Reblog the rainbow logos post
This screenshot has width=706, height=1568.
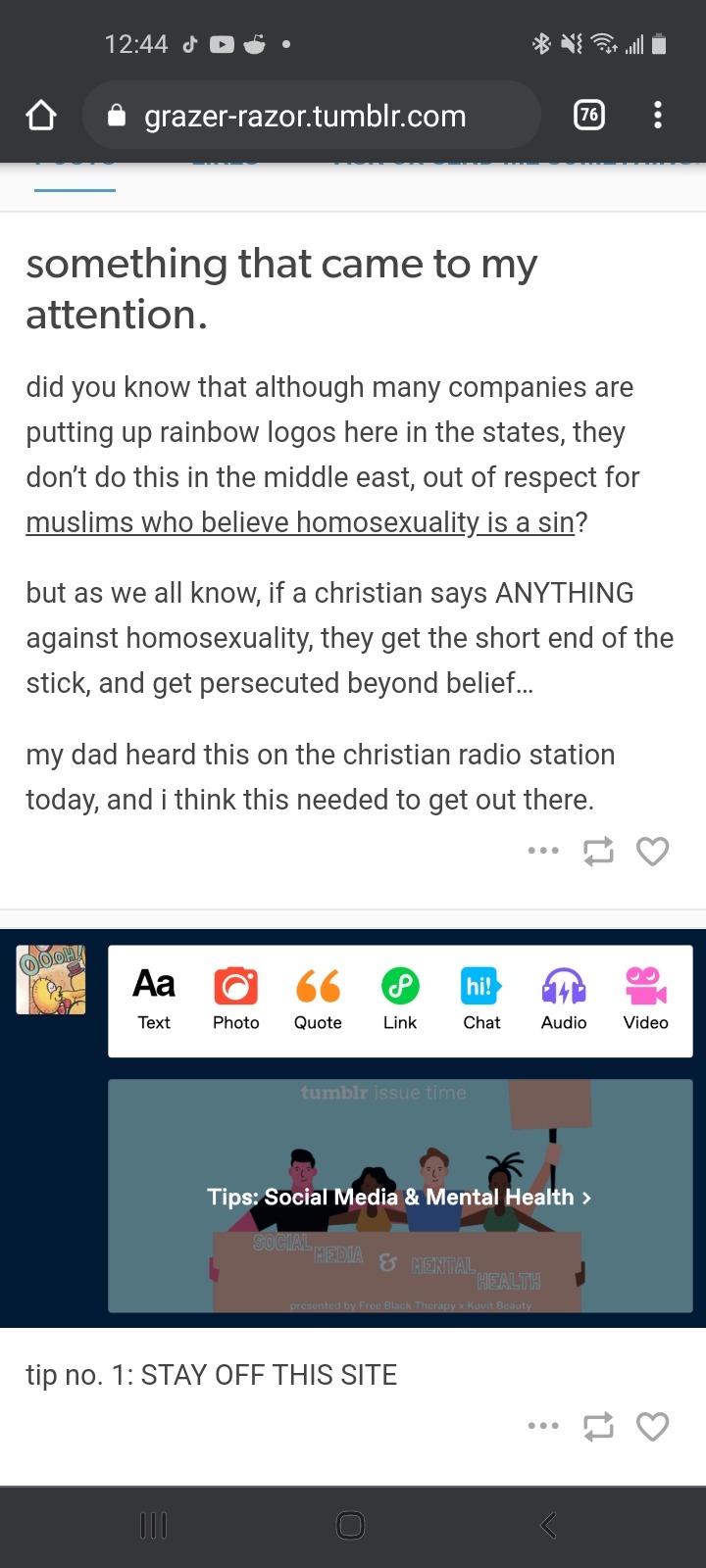598,851
